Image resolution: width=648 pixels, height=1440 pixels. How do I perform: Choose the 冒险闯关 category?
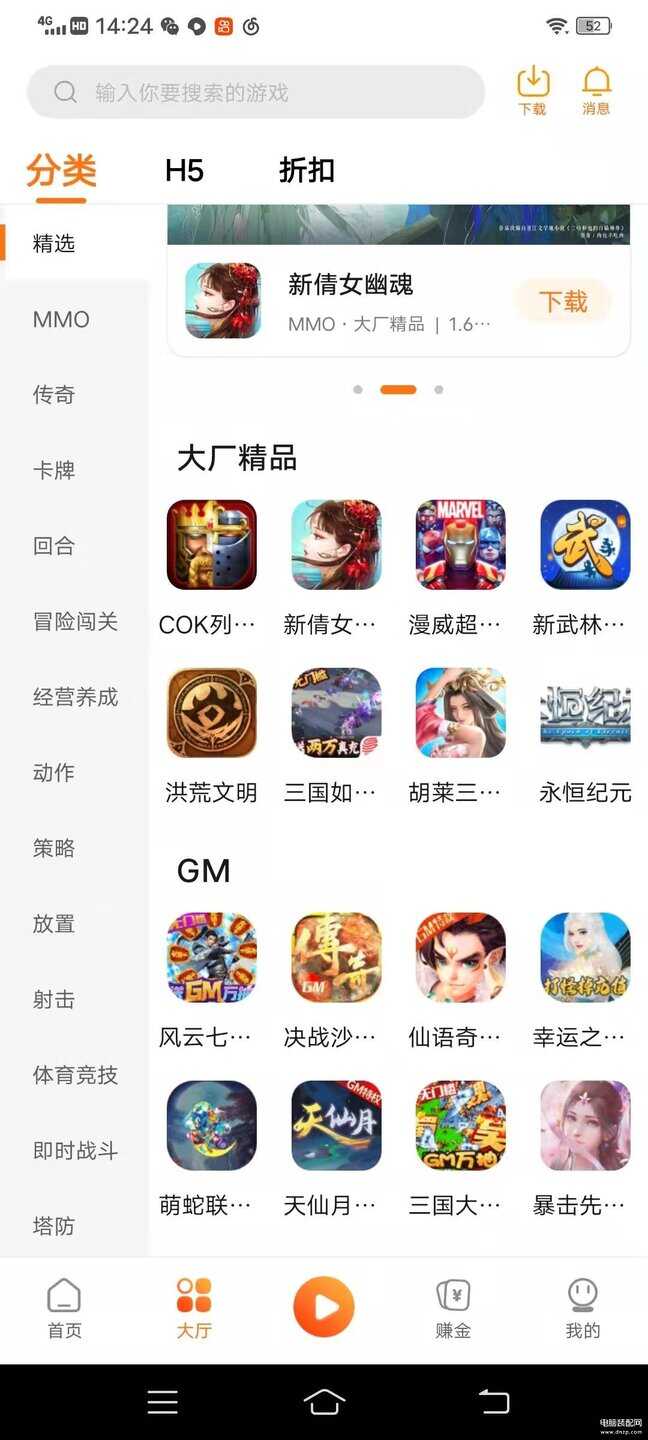(x=75, y=622)
